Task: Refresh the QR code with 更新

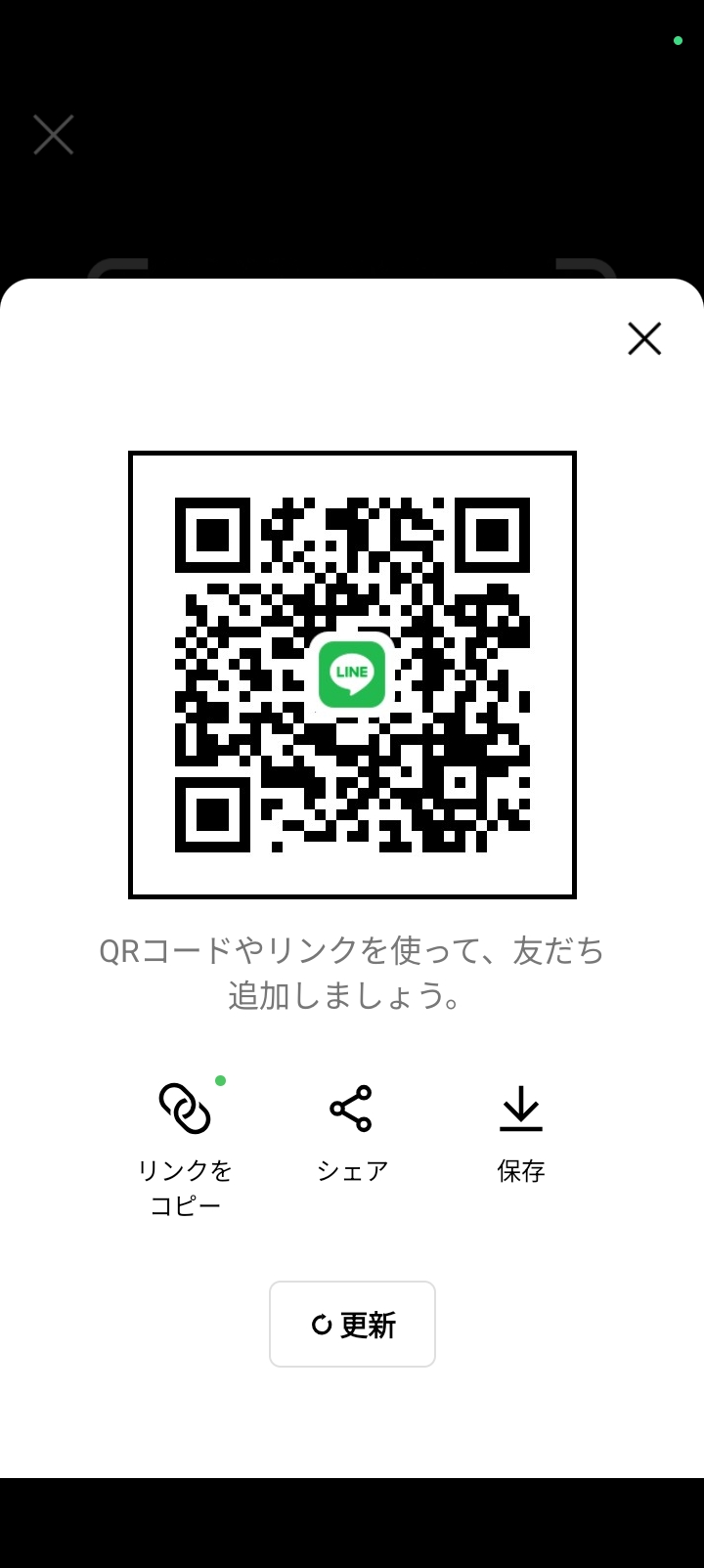Action: [x=352, y=1324]
